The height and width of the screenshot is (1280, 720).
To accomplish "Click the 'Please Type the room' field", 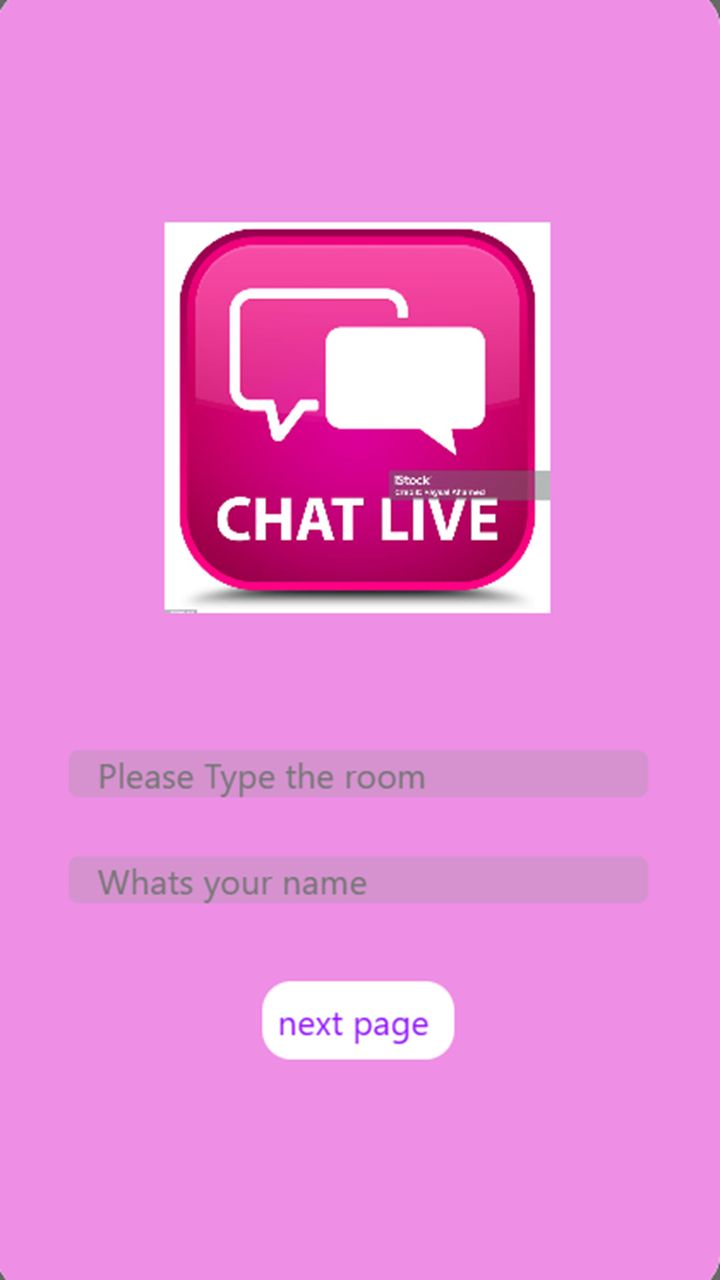I will click(357, 775).
